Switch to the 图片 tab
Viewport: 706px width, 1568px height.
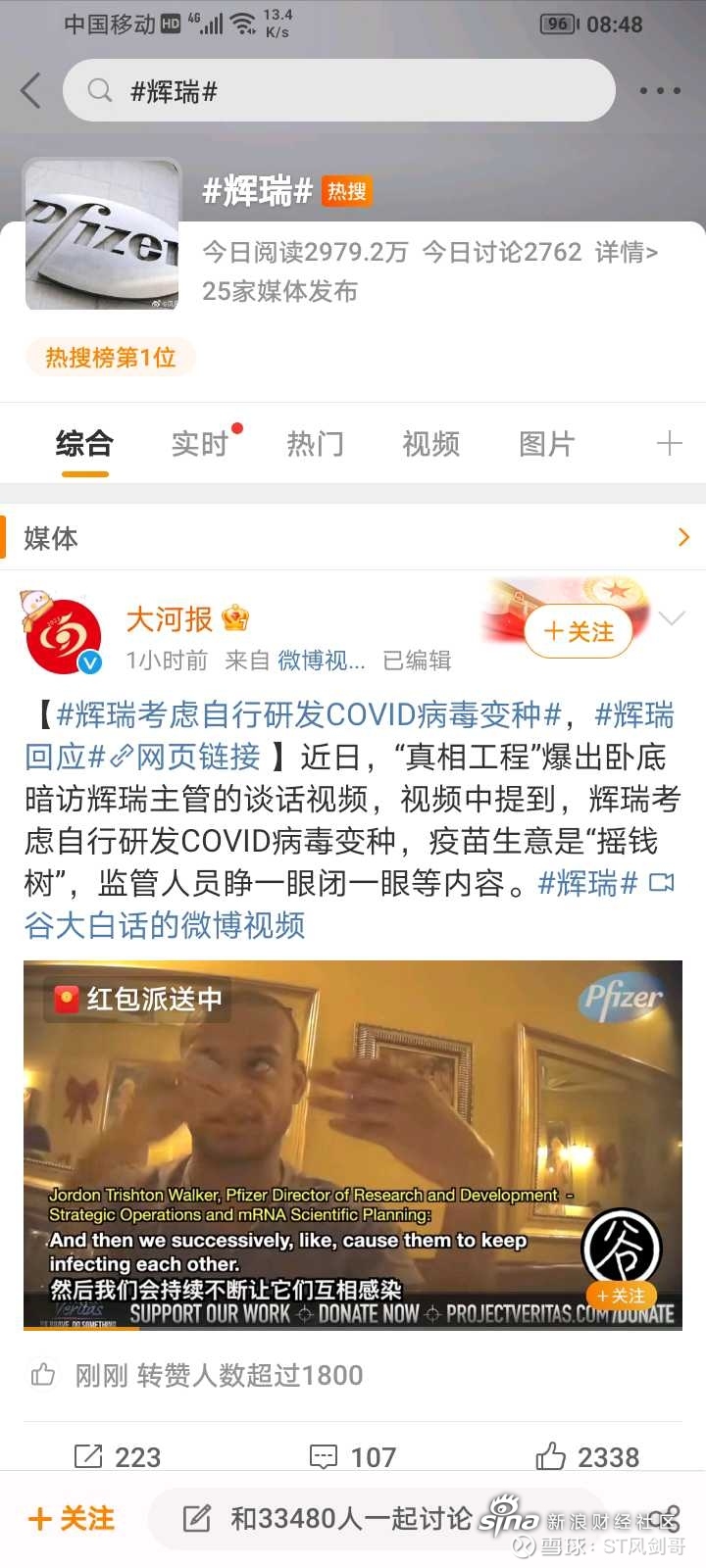tap(546, 444)
